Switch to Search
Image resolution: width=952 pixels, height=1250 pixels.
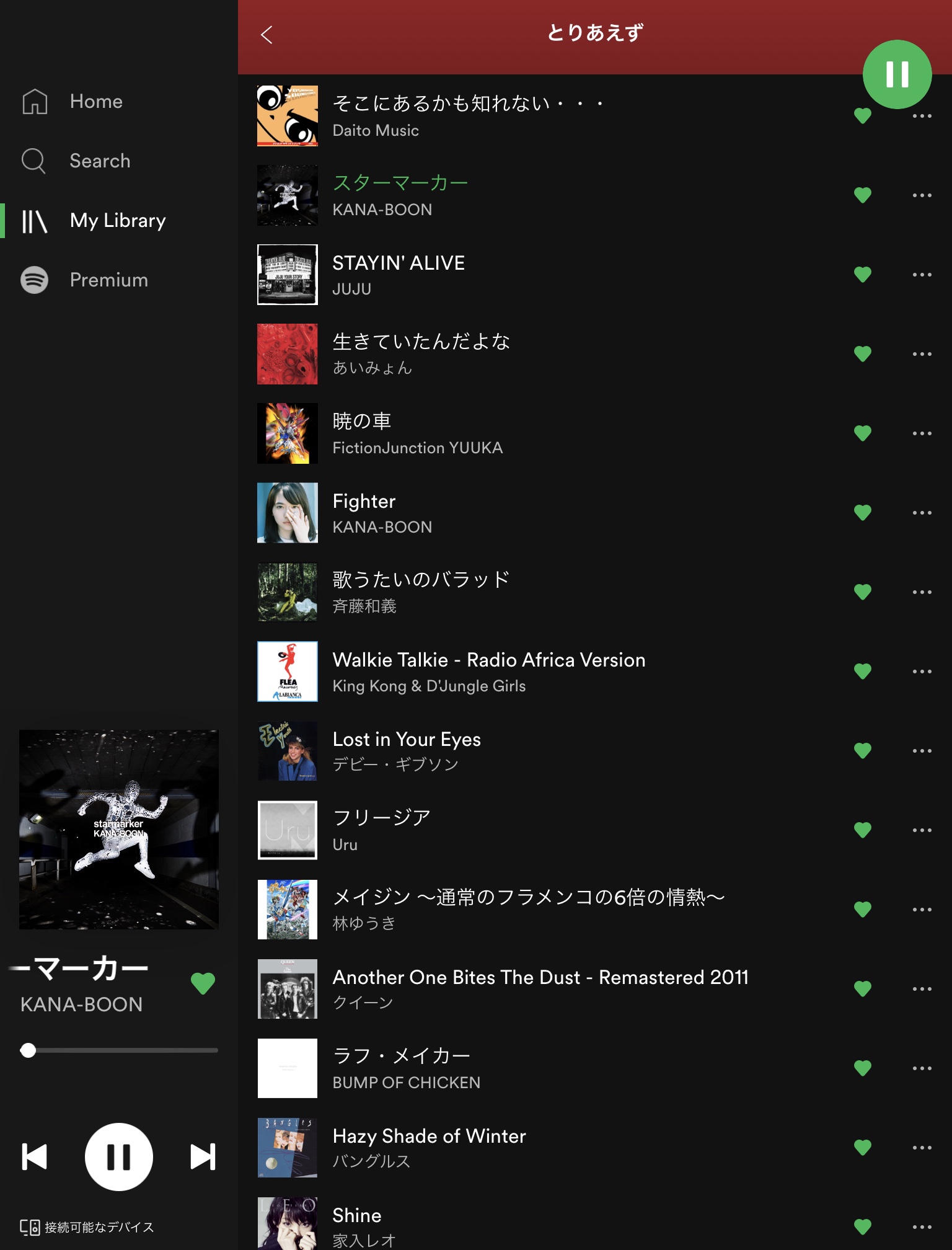click(99, 161)
